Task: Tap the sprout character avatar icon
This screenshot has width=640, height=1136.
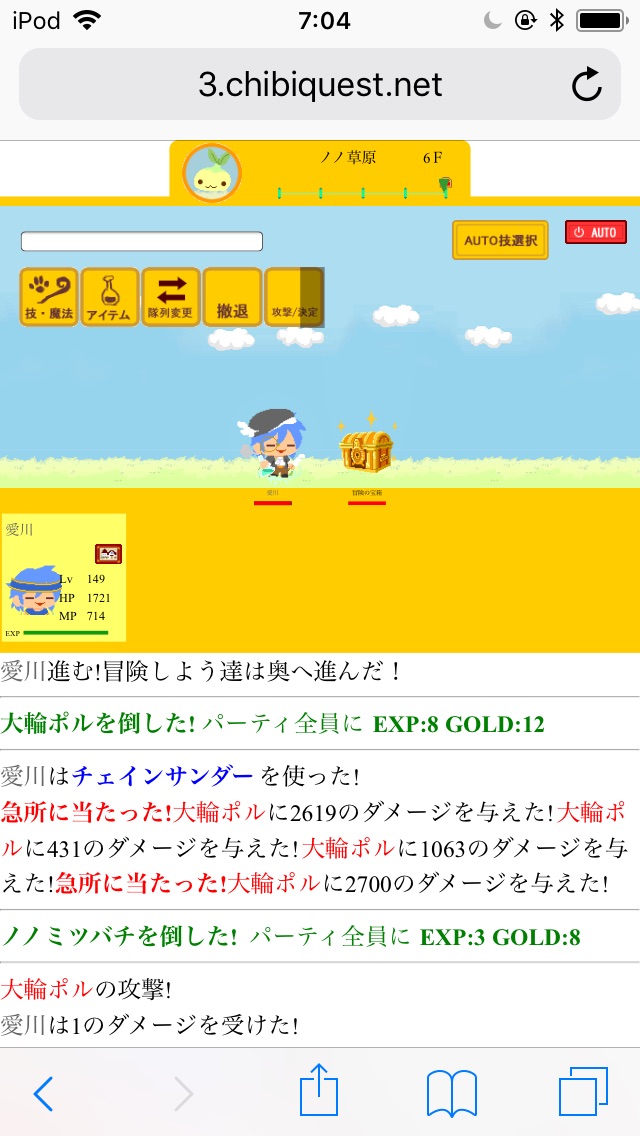Action: 212,173
